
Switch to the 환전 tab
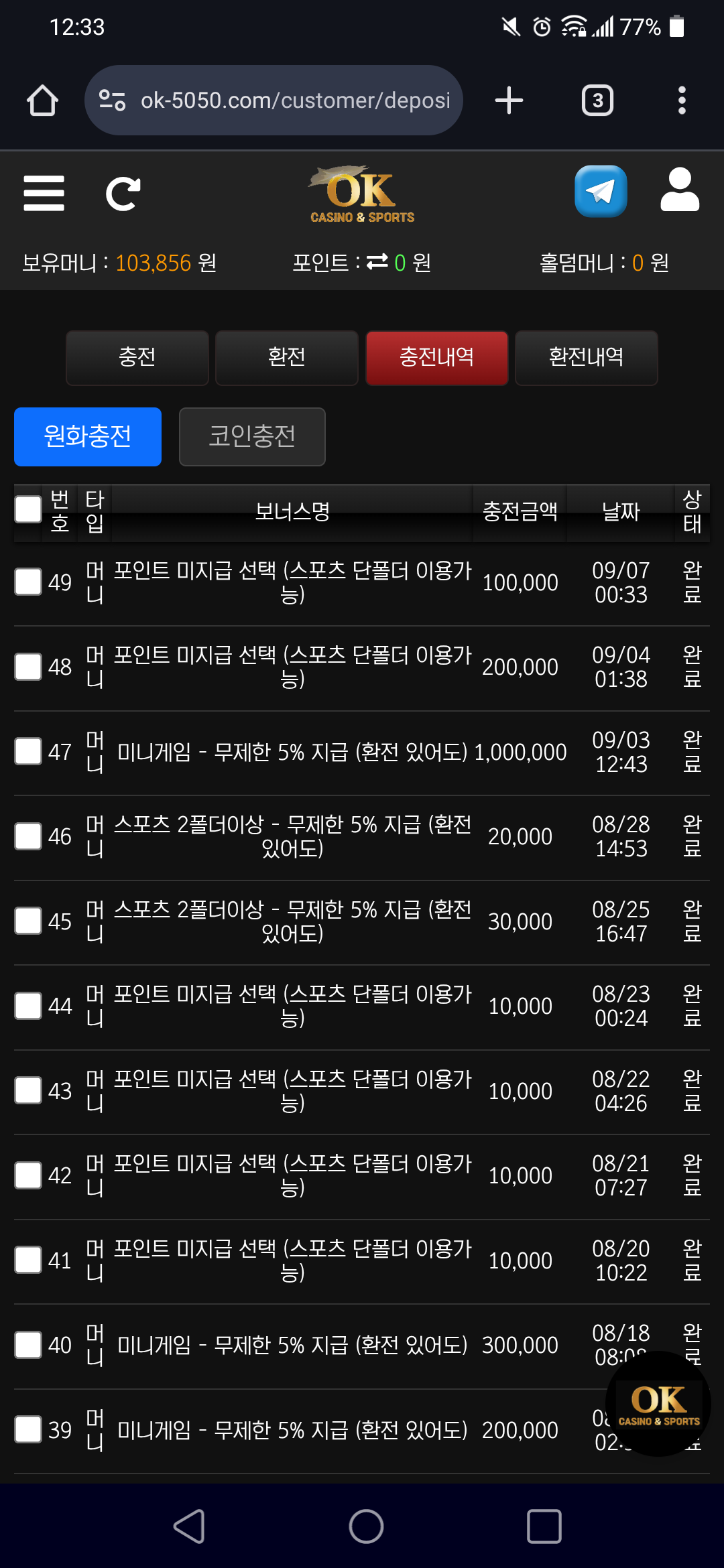(287, 358)
